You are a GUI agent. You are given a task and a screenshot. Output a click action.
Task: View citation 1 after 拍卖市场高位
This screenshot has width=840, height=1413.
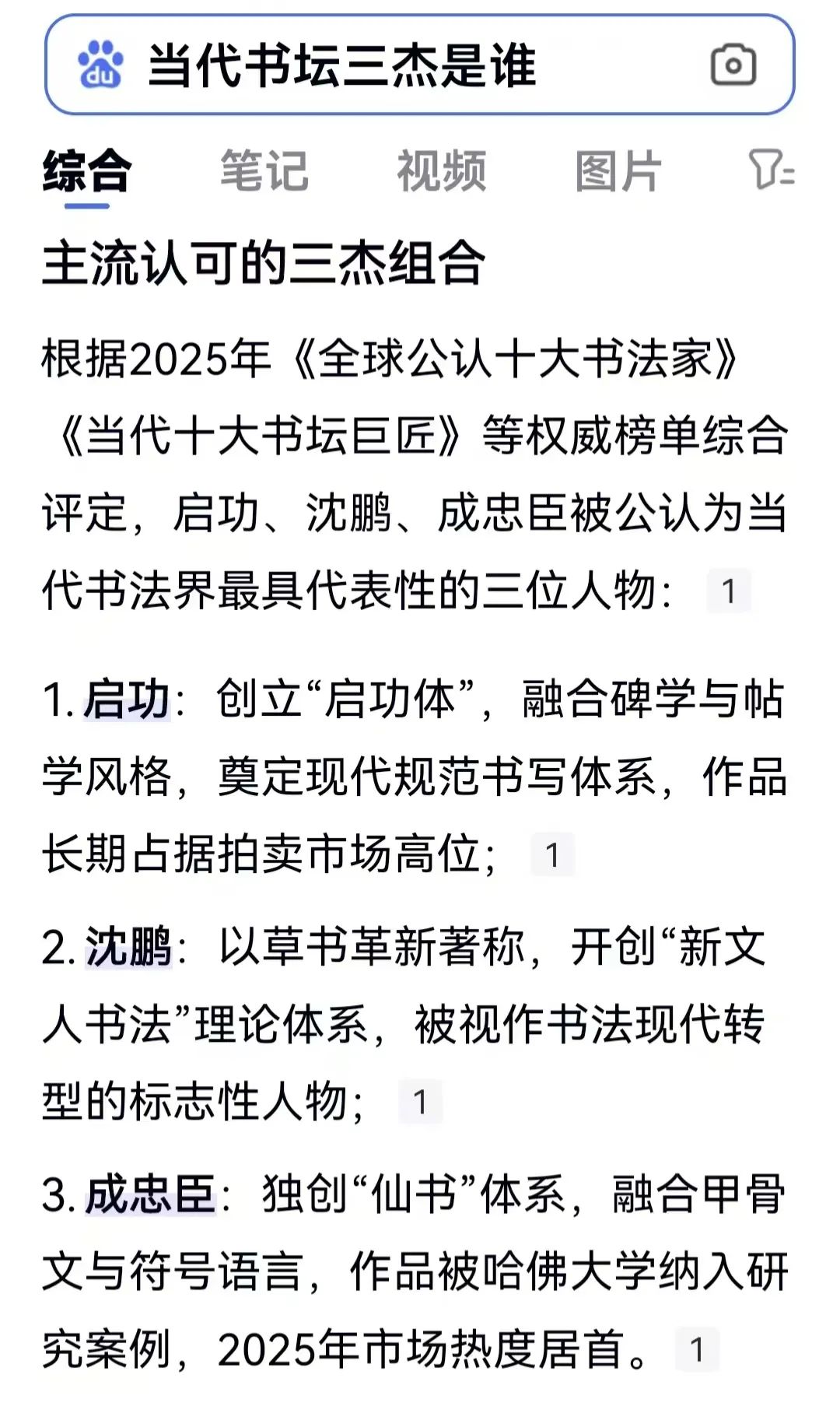(x=553, y=855)
